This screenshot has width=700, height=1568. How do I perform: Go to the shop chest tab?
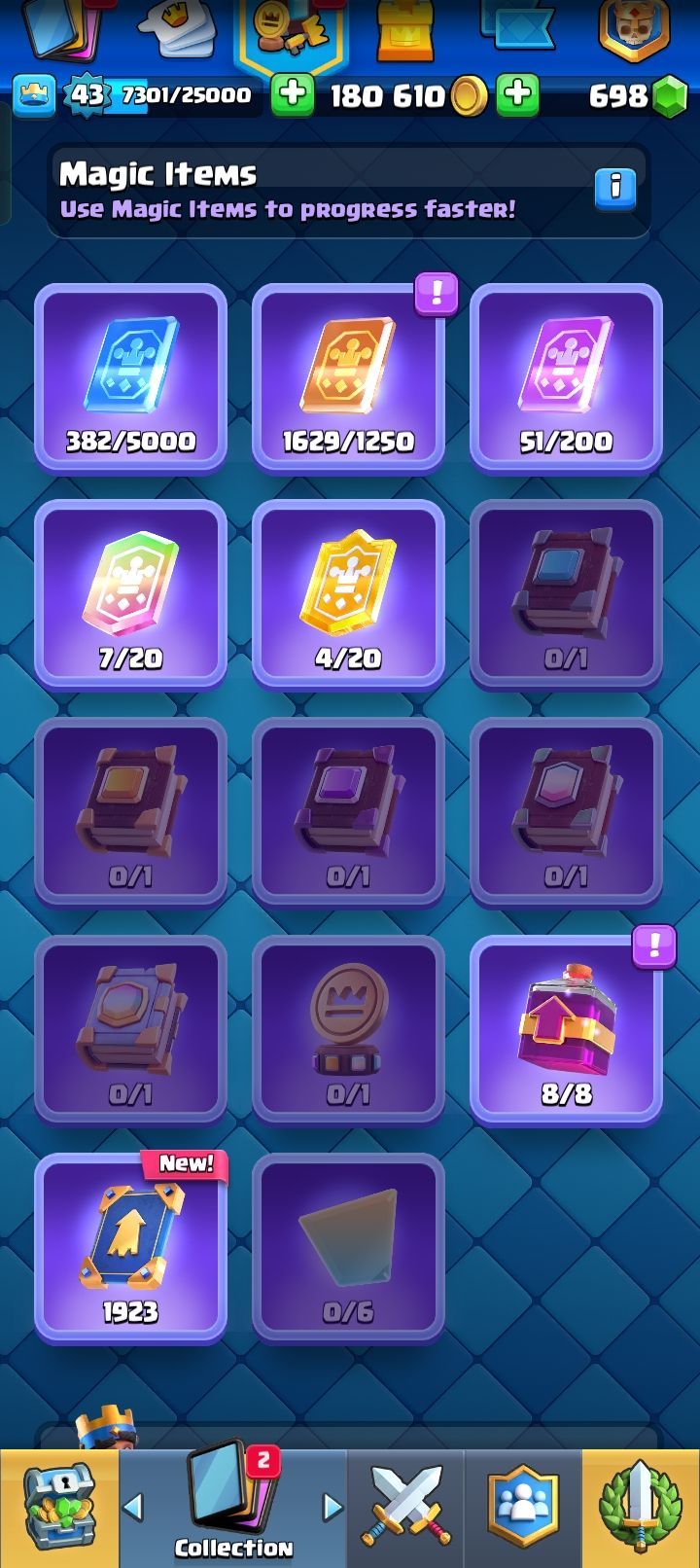[58, 1508]
